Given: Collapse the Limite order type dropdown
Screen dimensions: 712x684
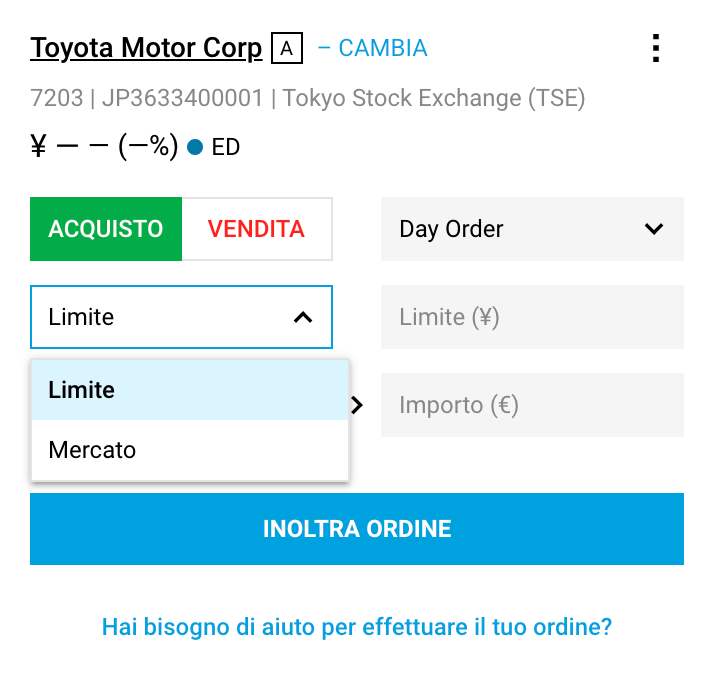Looking at the screenshot, I should (181, 317).
